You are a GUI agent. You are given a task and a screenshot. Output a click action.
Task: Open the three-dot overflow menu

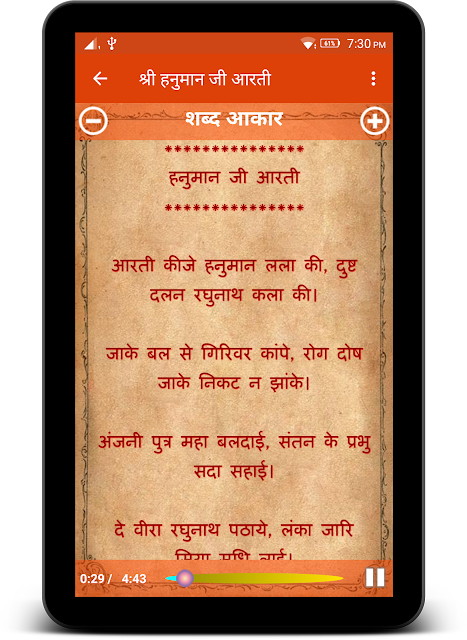point(373,78)
